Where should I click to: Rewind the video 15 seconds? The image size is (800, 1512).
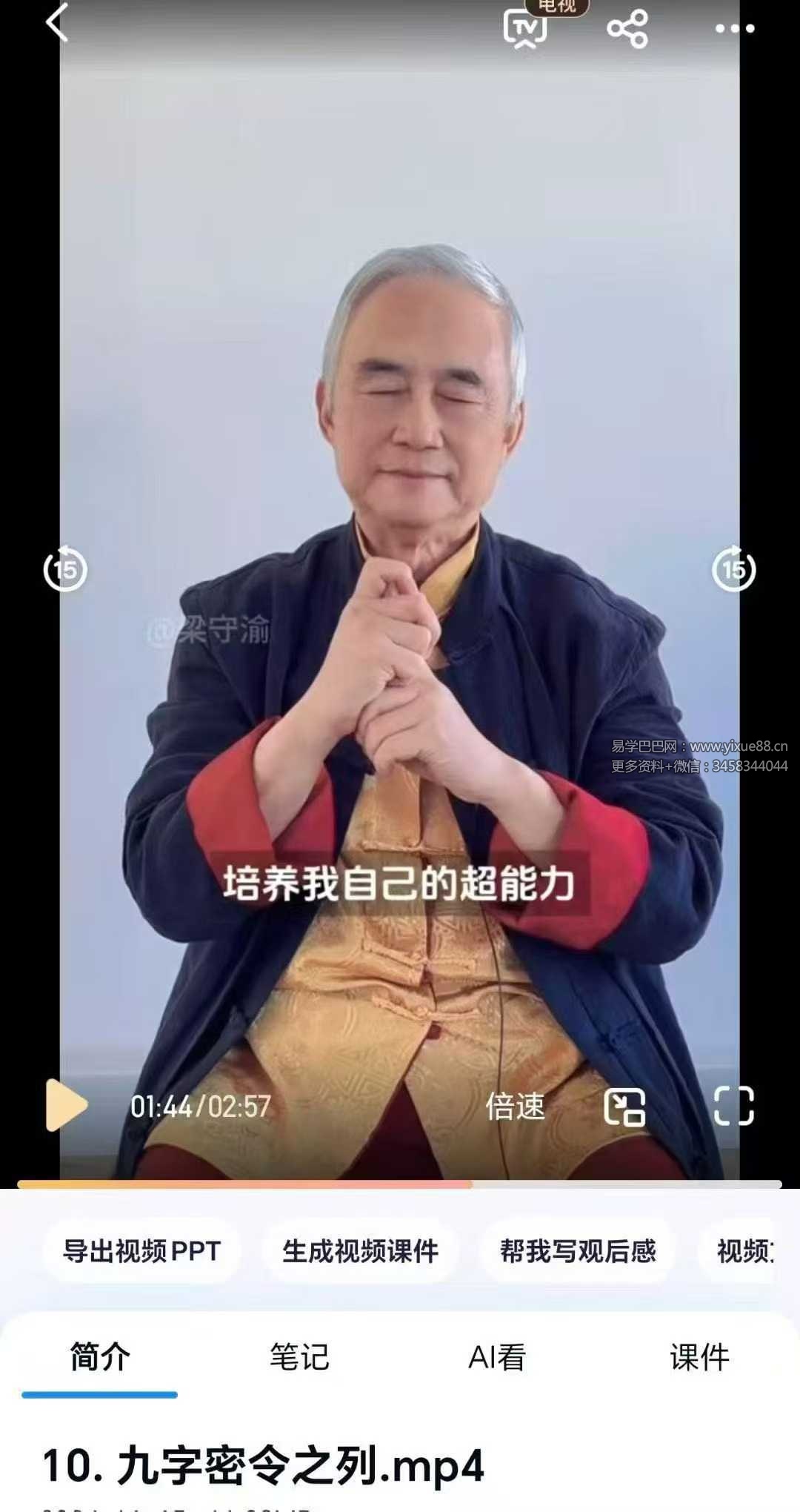[x=65, y=569]
